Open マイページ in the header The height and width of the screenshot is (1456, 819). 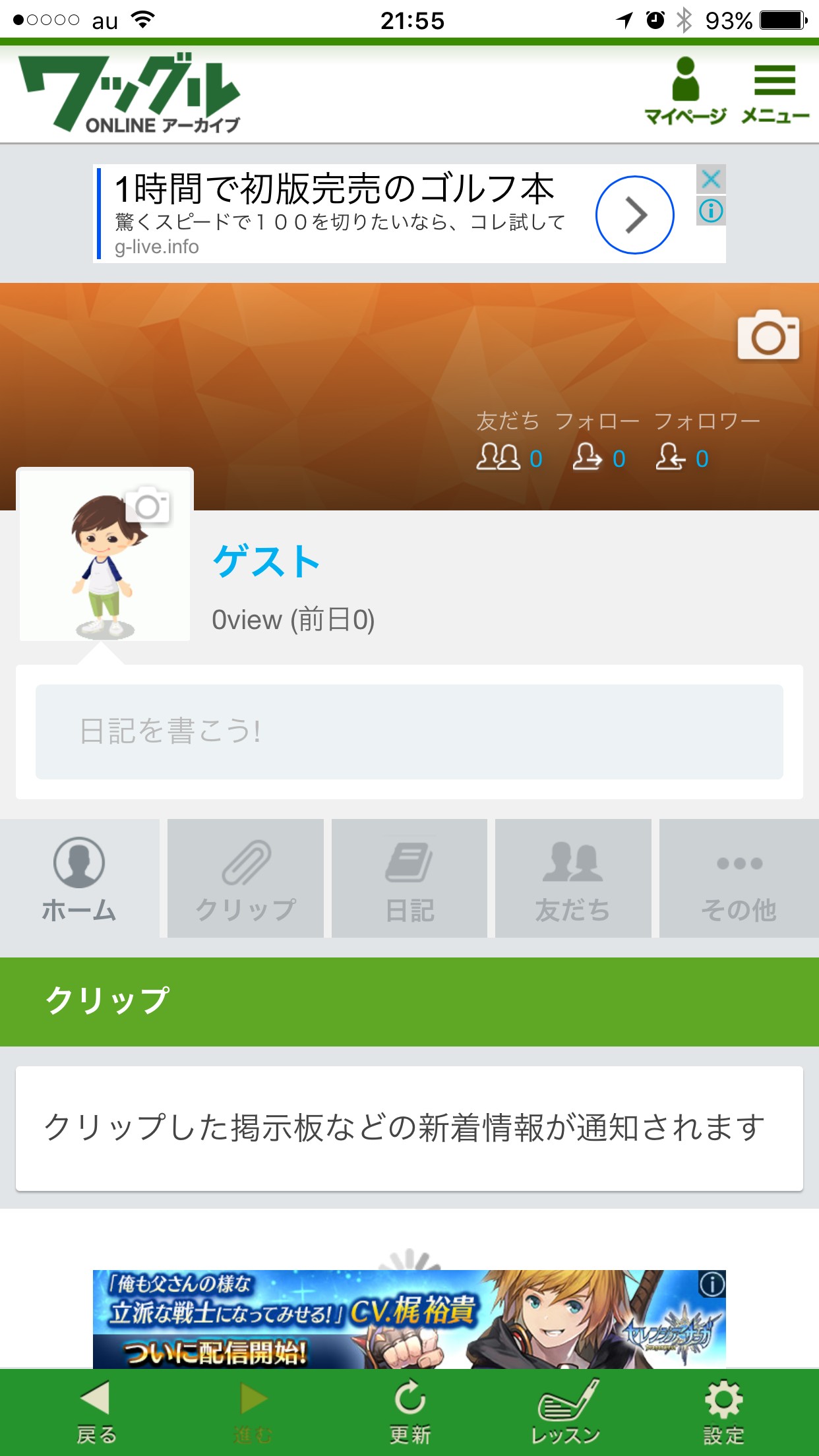tap(684, 91)
